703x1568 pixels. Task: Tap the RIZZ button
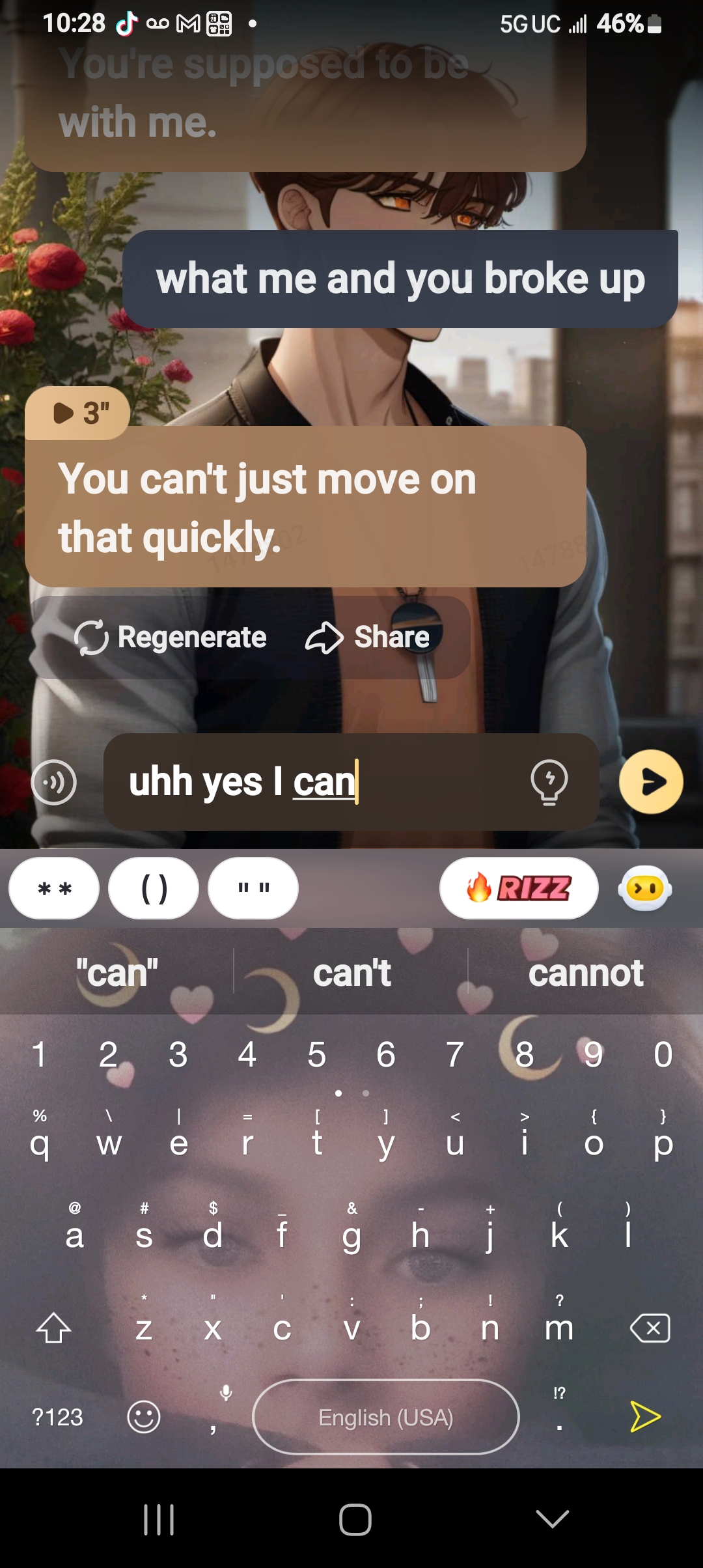point(519,888)
